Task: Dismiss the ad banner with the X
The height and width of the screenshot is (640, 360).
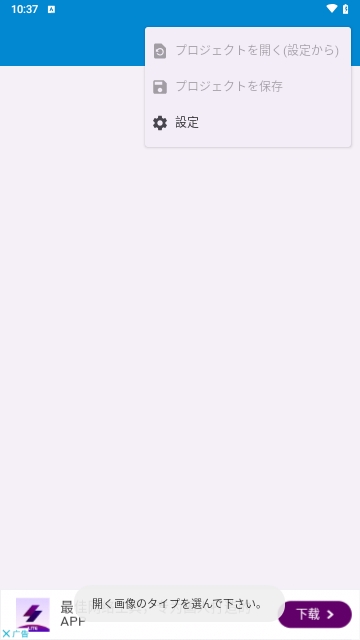Action: click(x=7, y=633)
